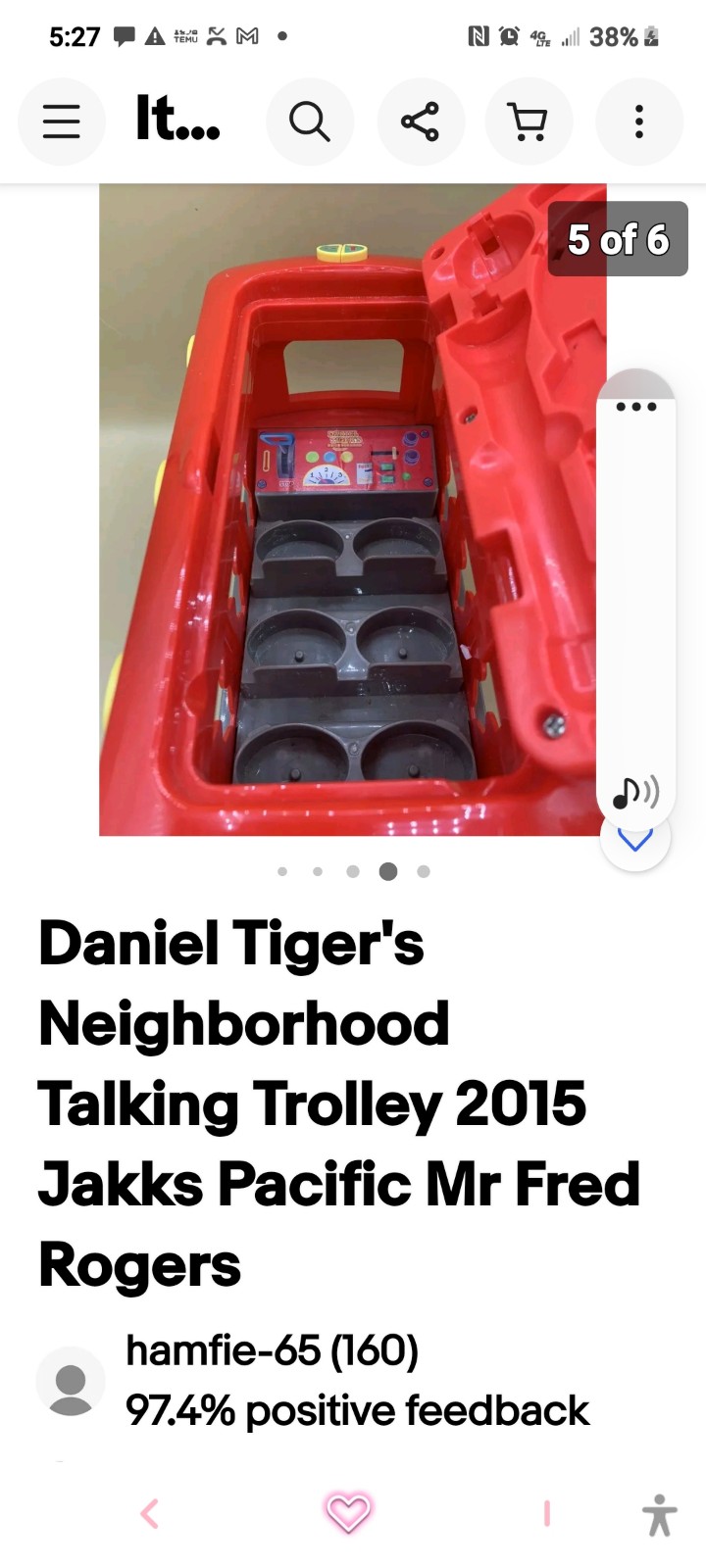Go back using the pink arrow
This screenshot has height=1568, width=706.
(150, 1513)
